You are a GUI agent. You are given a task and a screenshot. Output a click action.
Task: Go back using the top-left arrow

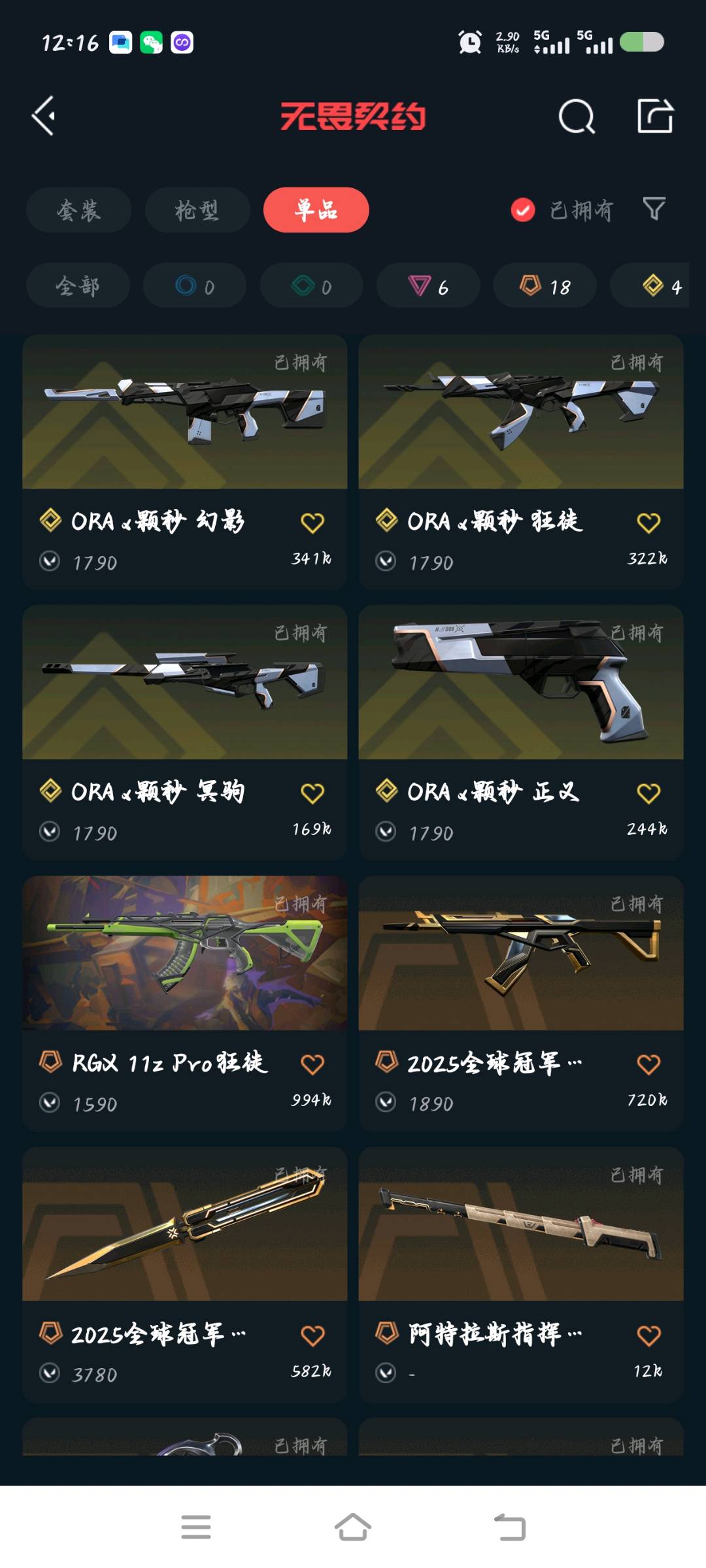44,116
